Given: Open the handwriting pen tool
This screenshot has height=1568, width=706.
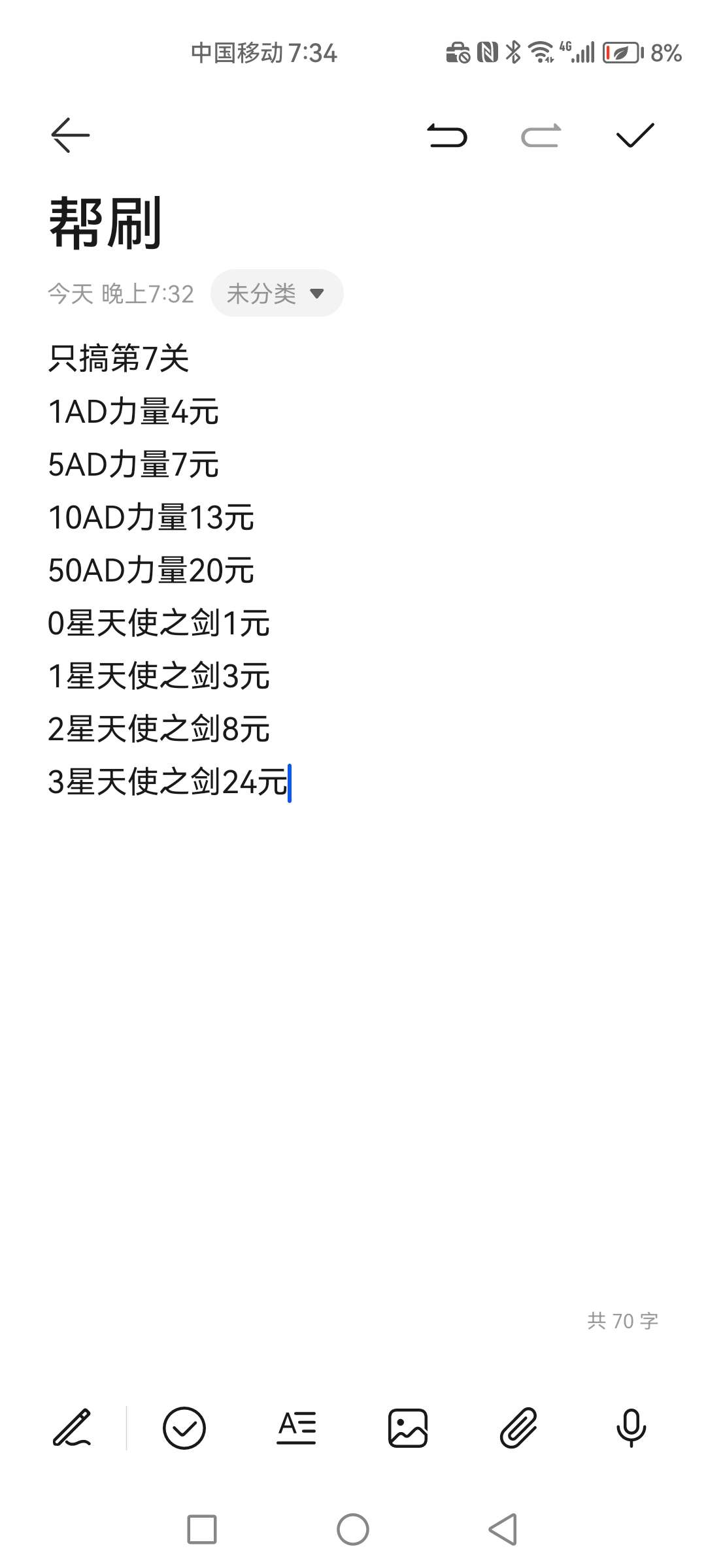Looking at the screenshot, I should pyautogui.click(x=72, y=1428).
